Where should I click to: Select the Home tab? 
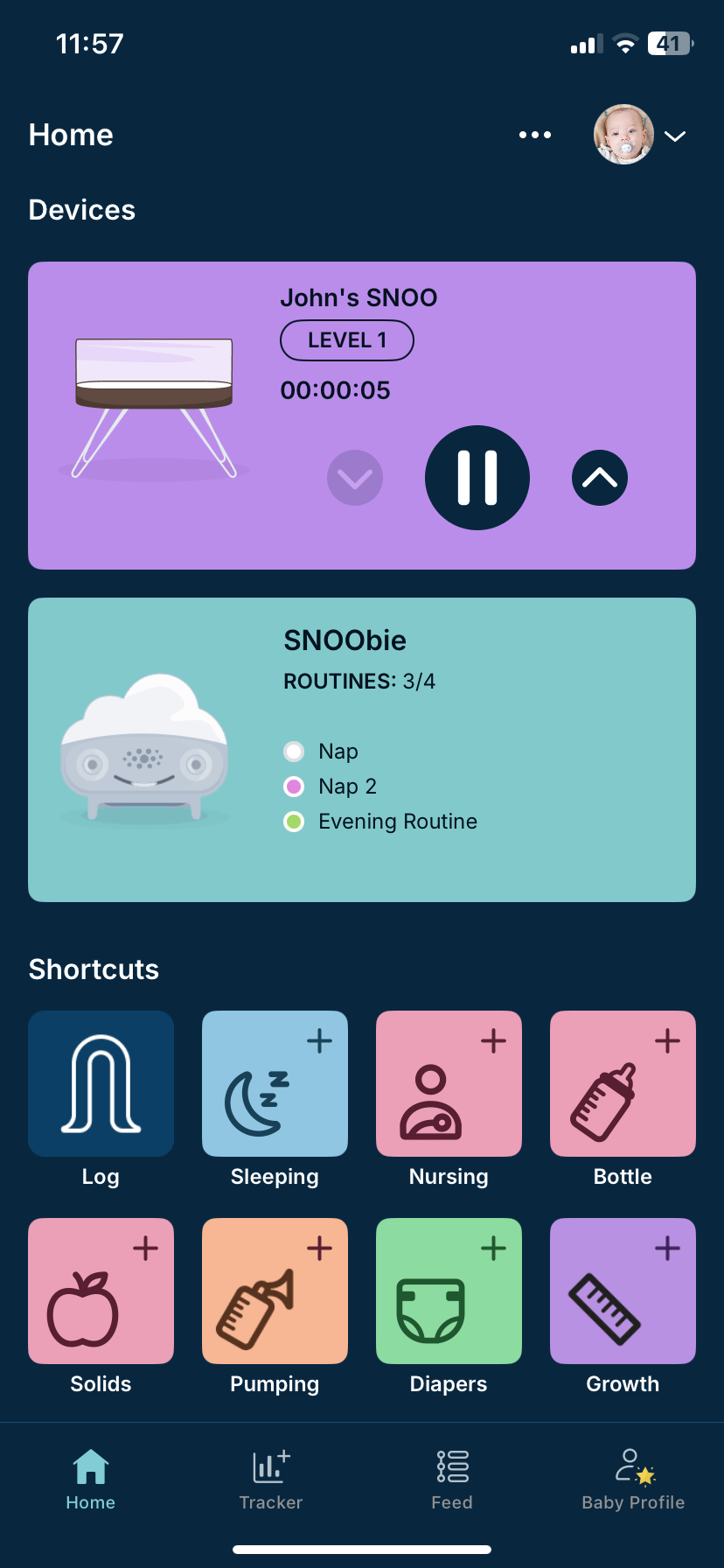[91, 1479]
